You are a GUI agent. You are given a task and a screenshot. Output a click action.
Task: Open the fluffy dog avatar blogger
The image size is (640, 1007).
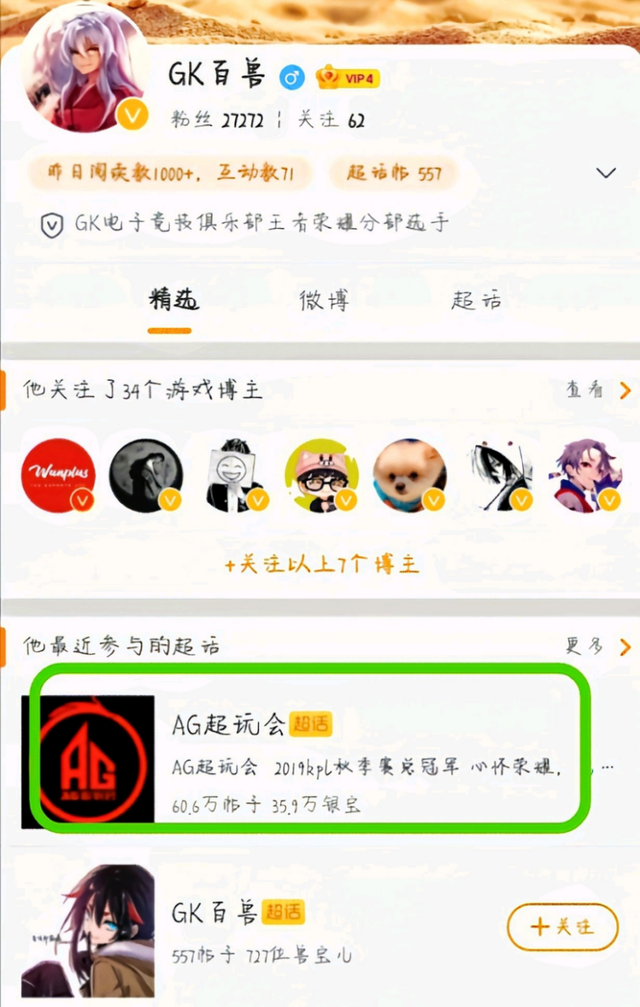409,473
